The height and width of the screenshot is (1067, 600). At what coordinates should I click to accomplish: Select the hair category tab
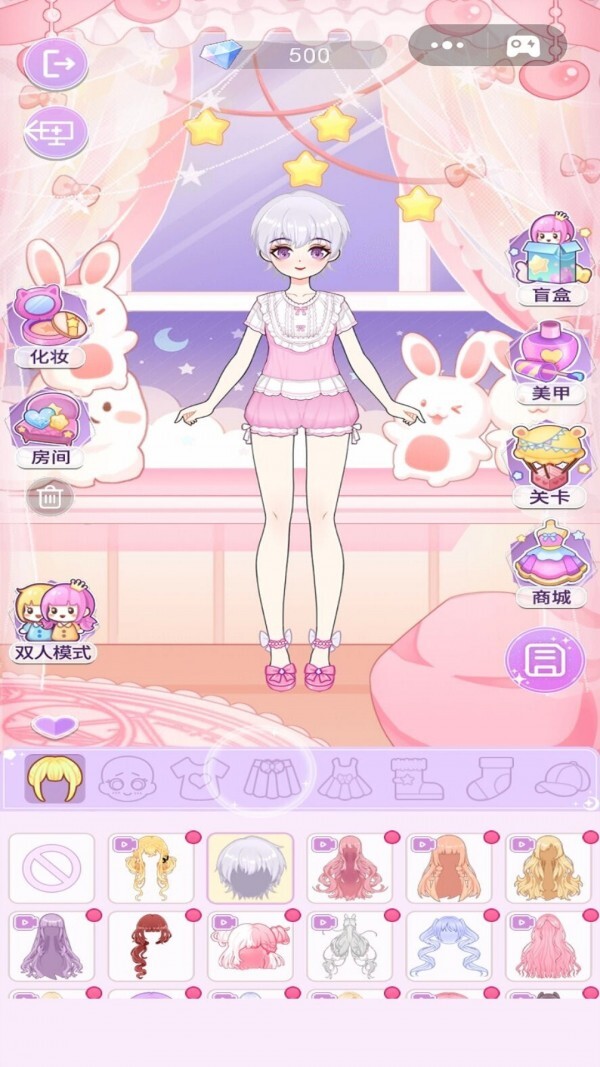tap(55, 778)
